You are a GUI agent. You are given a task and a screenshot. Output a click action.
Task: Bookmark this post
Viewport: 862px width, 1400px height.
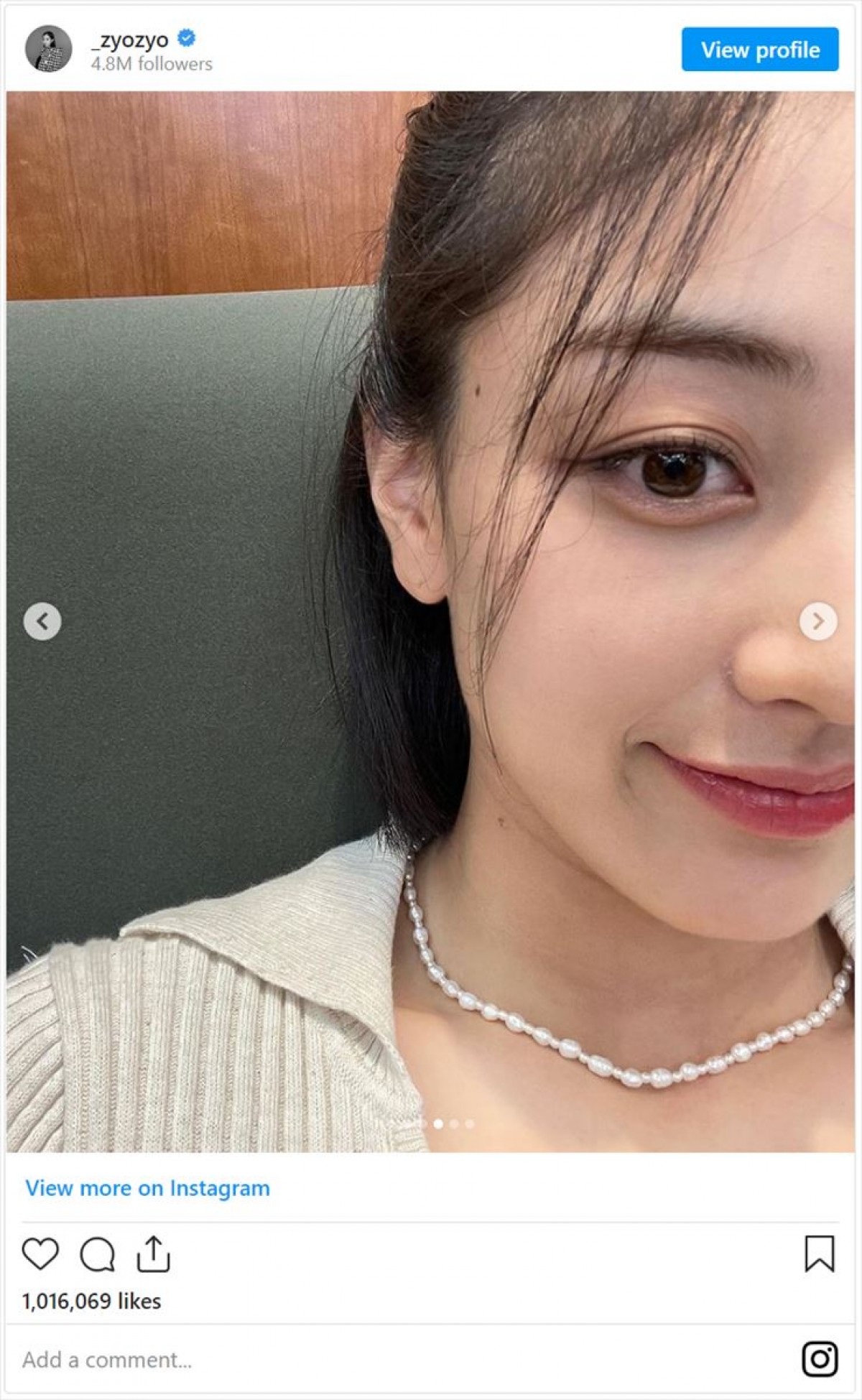819,1253
